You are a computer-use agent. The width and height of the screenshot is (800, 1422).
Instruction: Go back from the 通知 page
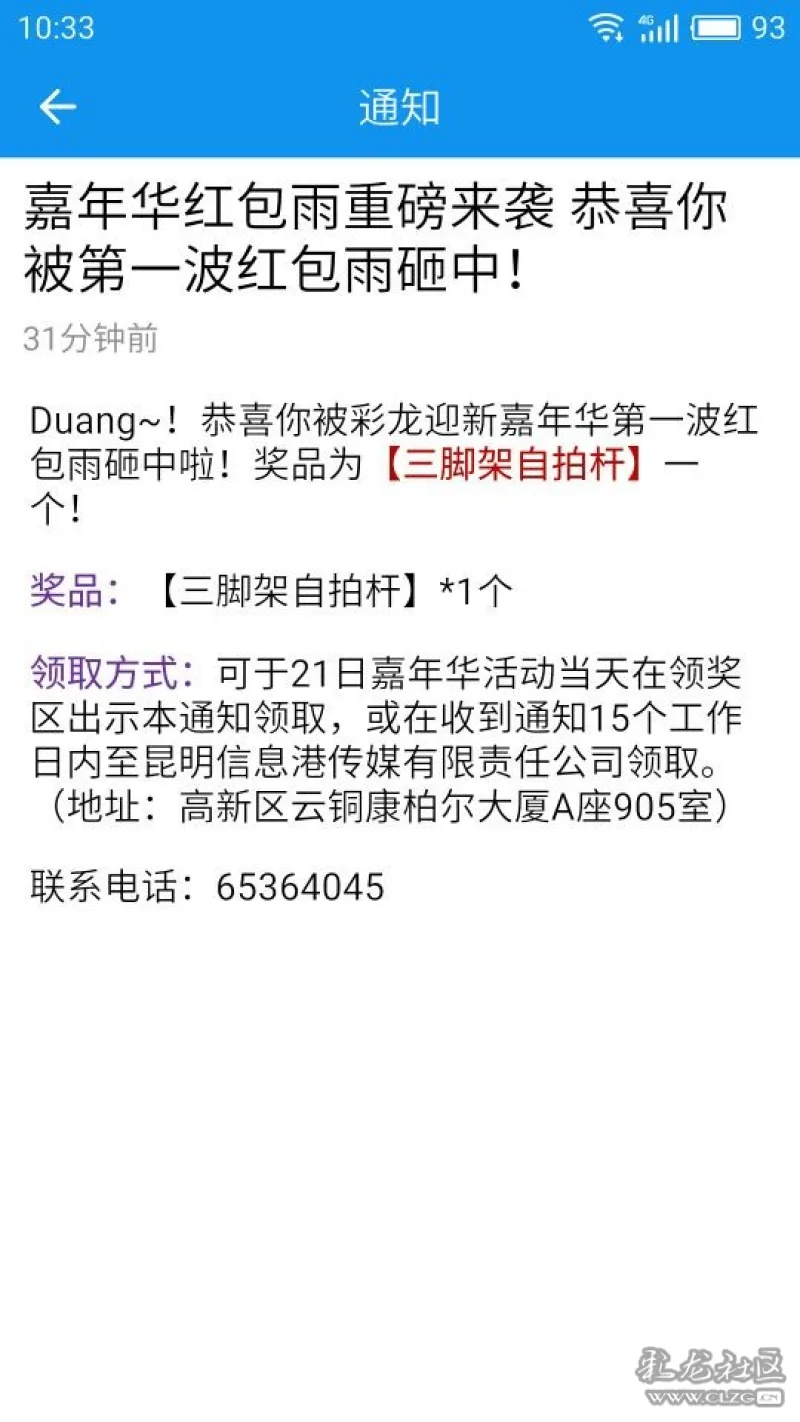click(x=57, y=107)
